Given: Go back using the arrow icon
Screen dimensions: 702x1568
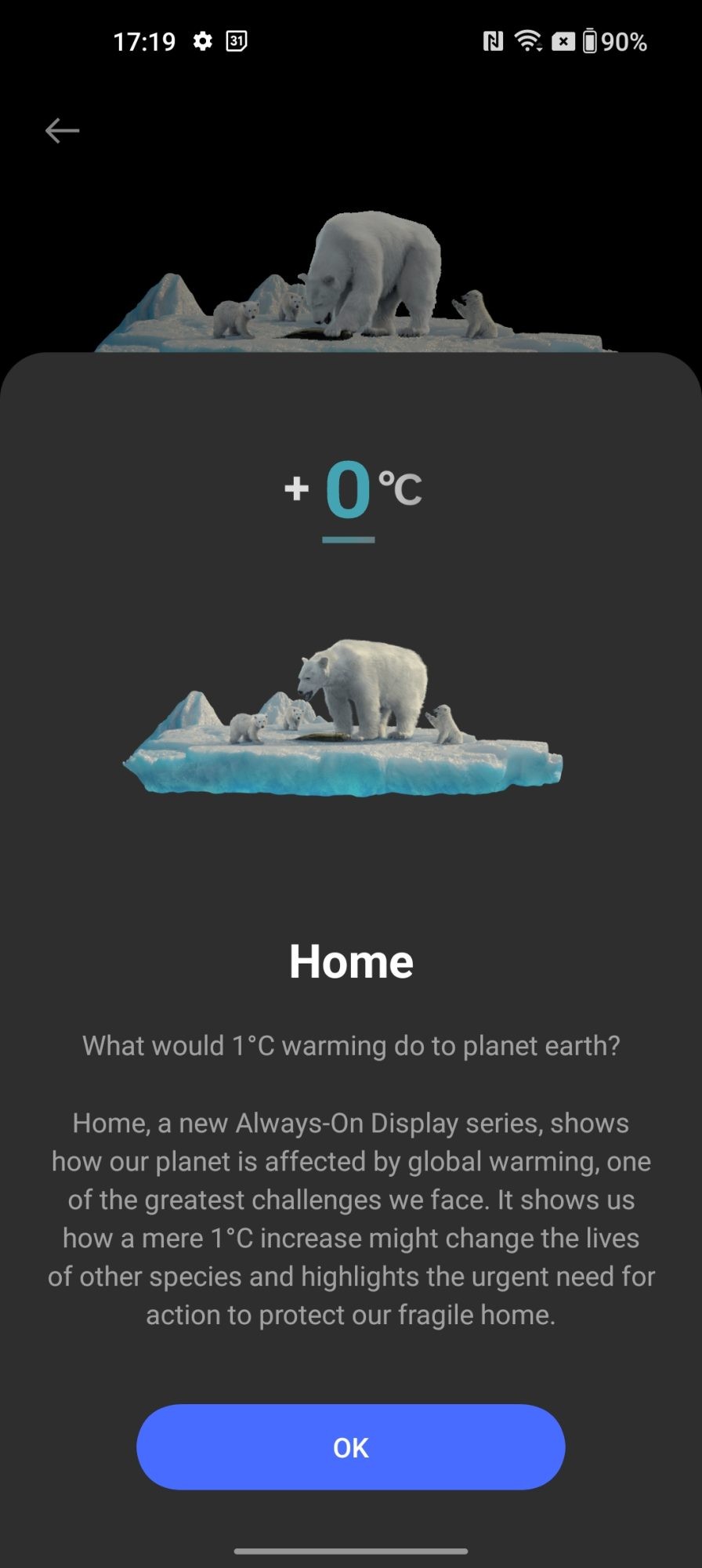Looking at the screenshot, I should [62, 130].
